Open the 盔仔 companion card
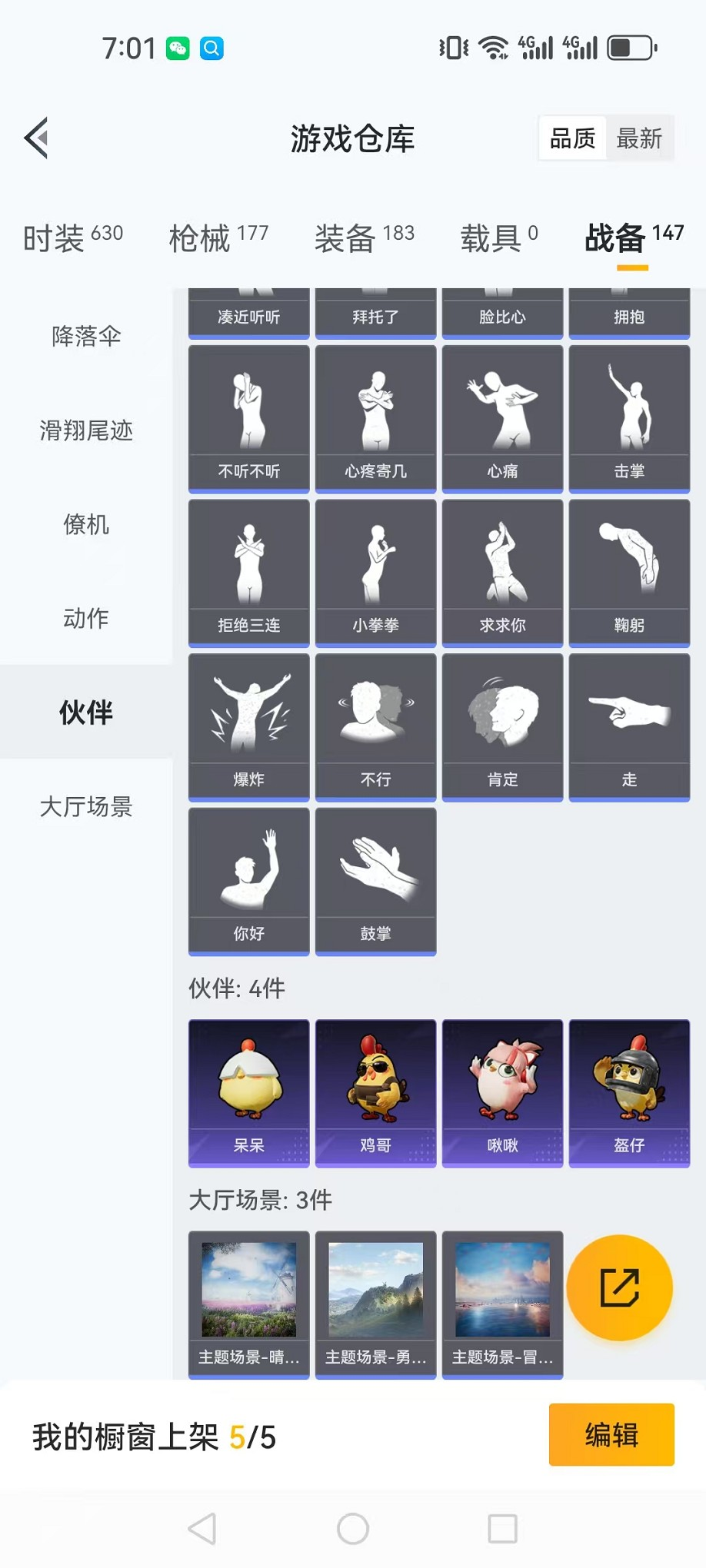Viewport: 706px width, 1568px height. 629,1093
